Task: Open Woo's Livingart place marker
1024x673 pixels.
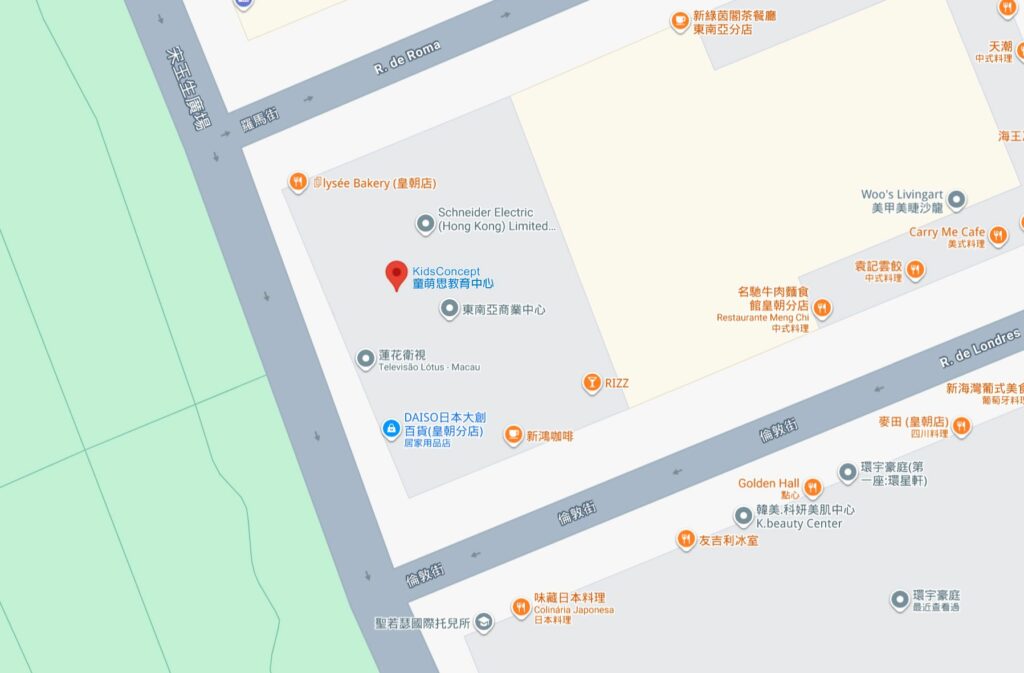Action: tap(956, 200)
